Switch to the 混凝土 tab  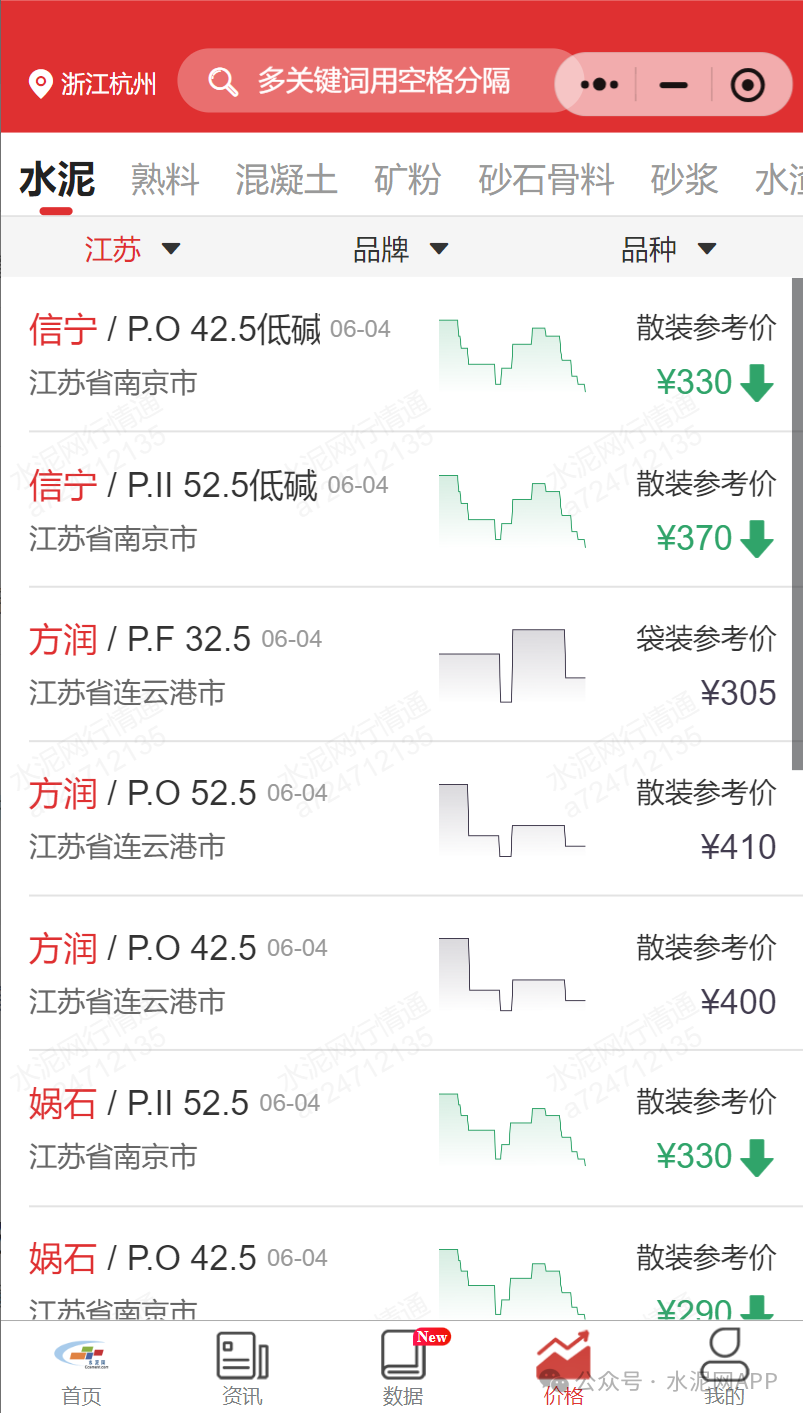point(286,180)
